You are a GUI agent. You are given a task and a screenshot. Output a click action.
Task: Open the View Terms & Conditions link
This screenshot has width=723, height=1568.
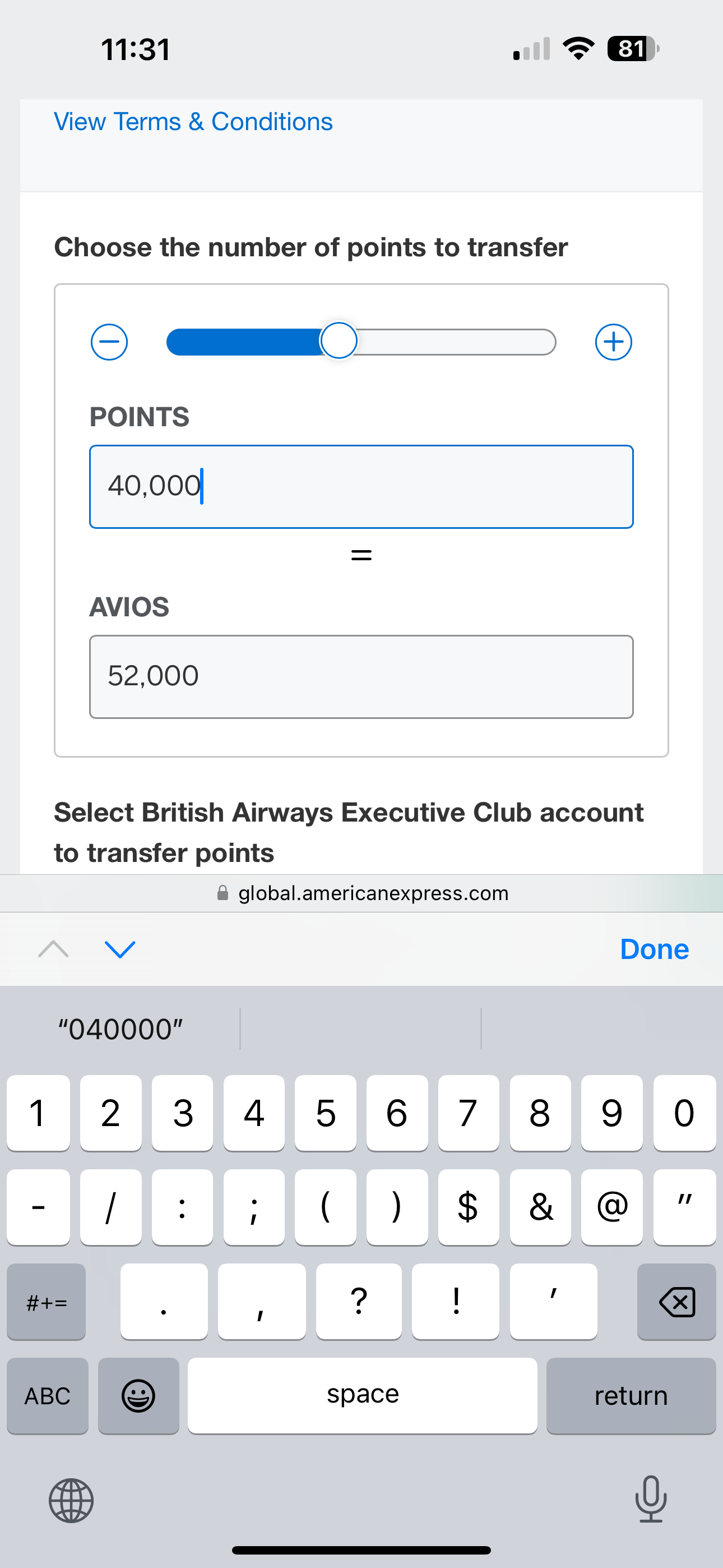[193, 122]
